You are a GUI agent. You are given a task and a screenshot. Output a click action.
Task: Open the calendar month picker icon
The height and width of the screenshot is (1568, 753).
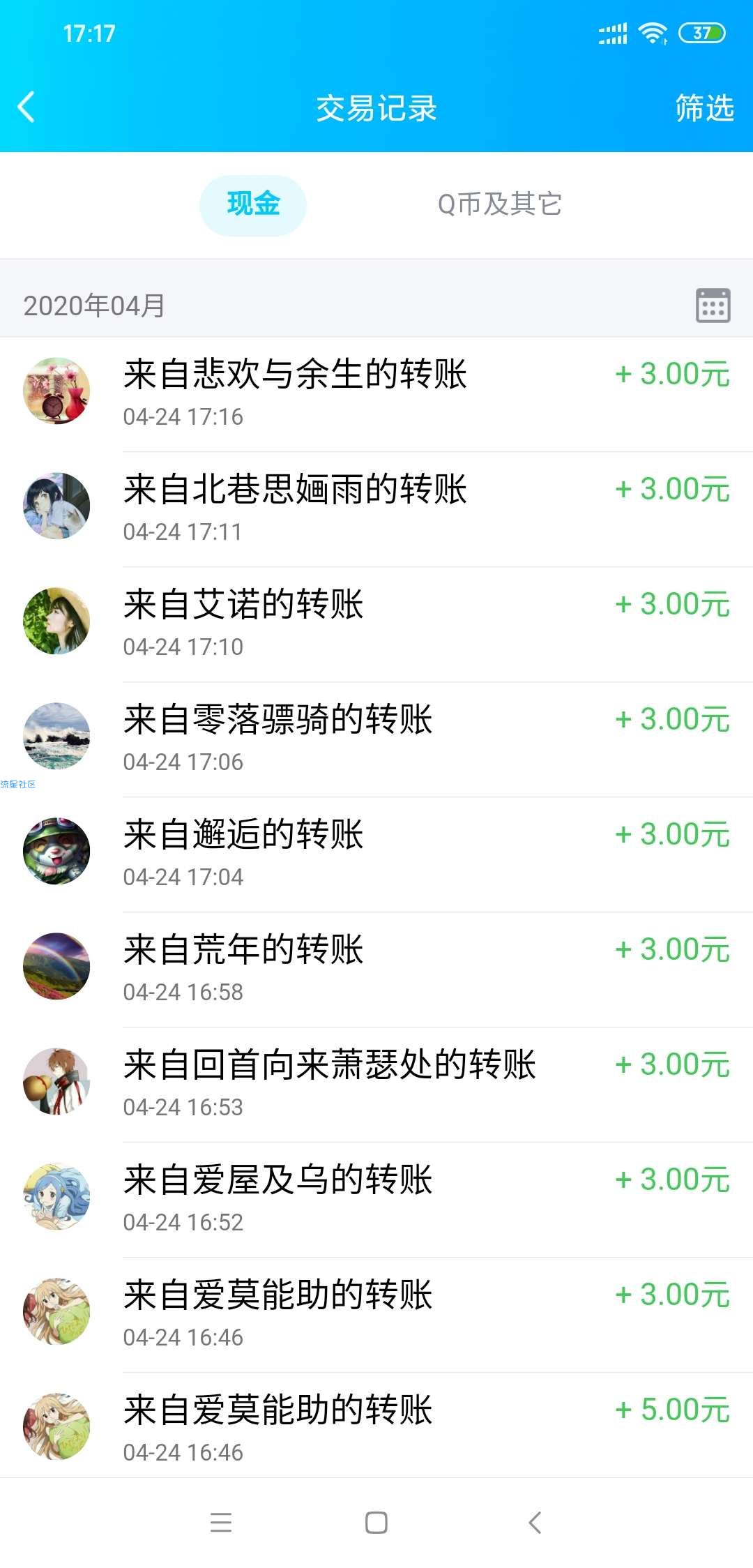[x=713, y=306]
